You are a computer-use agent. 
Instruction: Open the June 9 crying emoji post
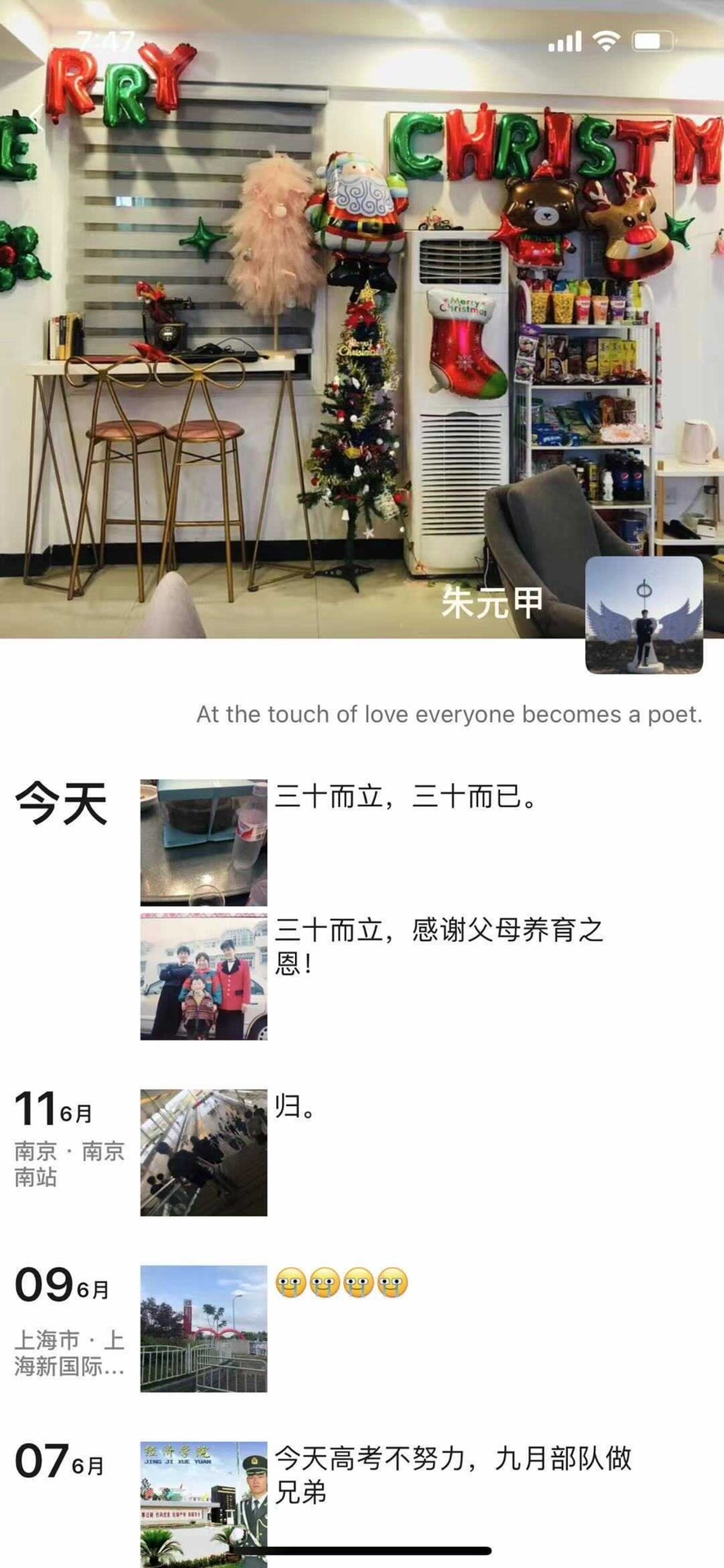pyautogui.click(x=203, y=1328)
